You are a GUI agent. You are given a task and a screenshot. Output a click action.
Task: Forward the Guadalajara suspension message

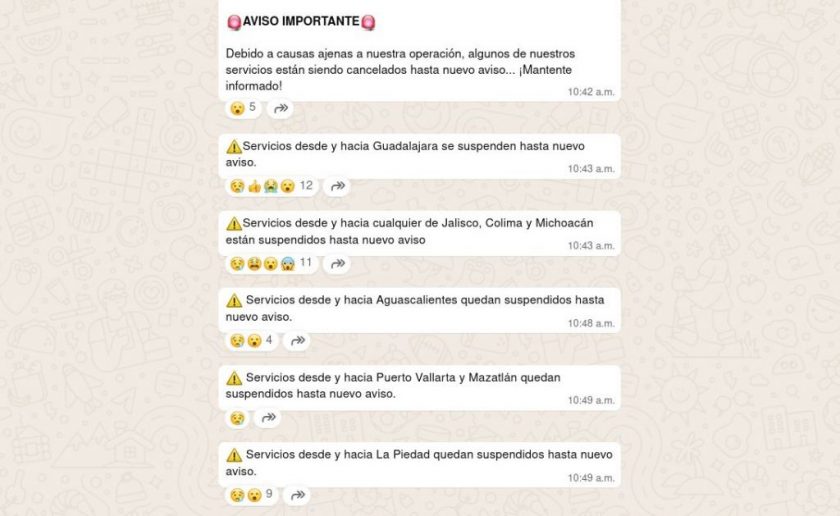click(x=338, y=186)
